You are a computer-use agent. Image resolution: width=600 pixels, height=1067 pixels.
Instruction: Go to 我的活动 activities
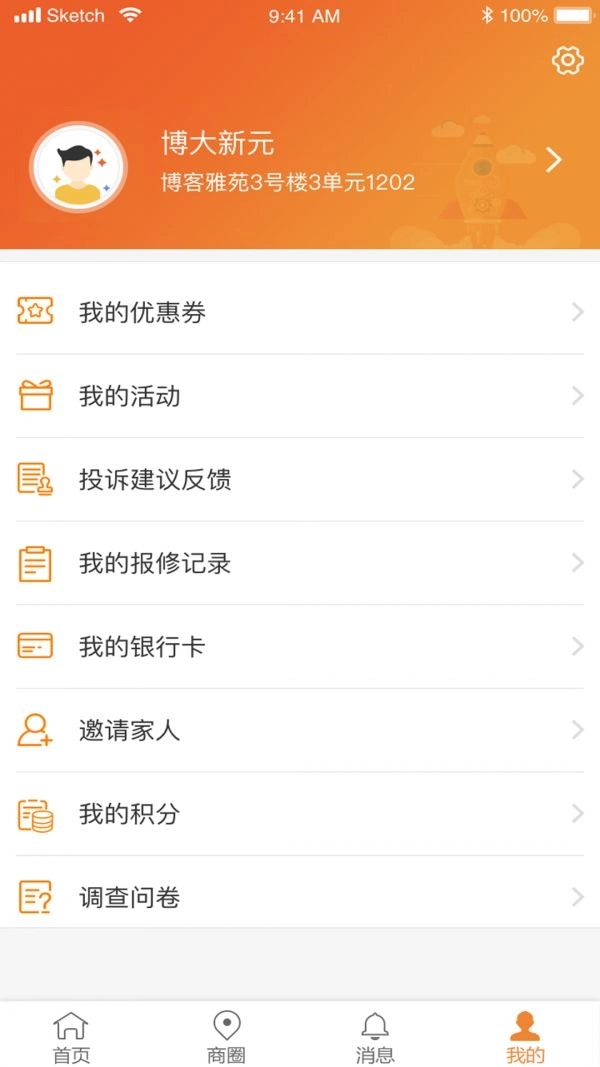pos(300,396)
